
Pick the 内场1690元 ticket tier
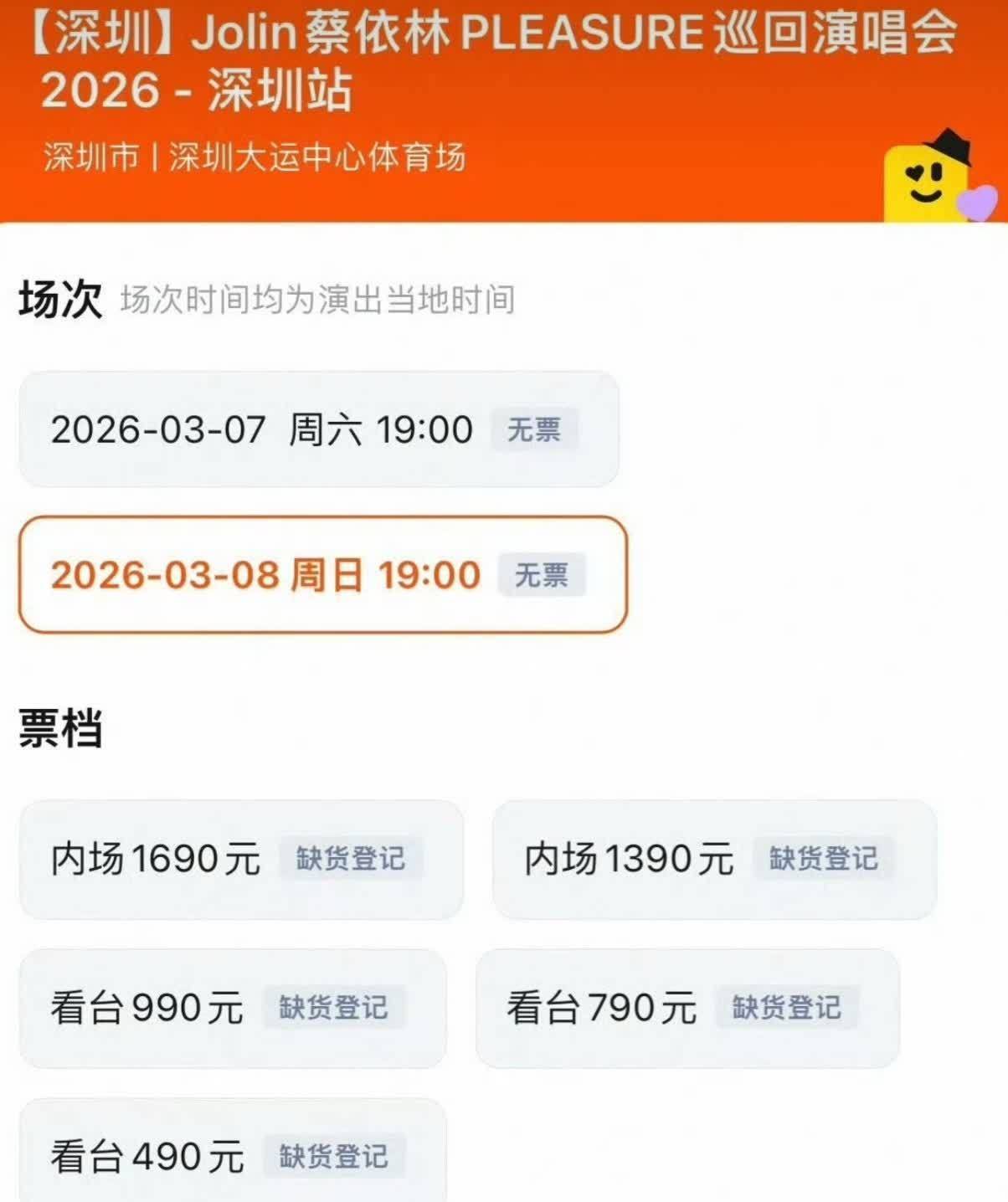240,859
